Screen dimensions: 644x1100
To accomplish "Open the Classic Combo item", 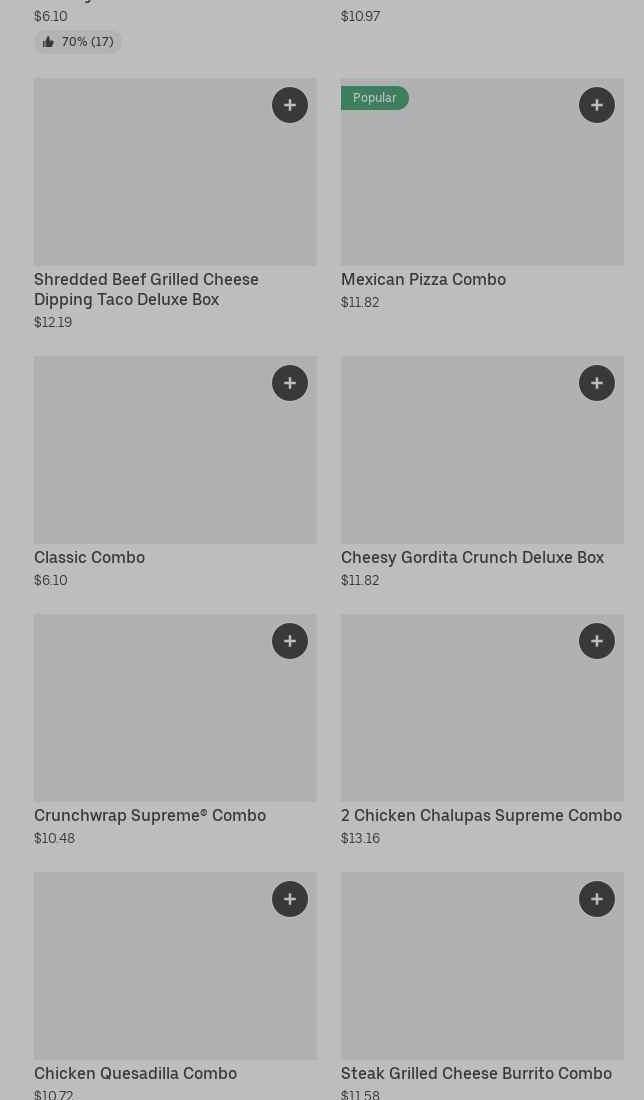I will [x=89, y=557].
